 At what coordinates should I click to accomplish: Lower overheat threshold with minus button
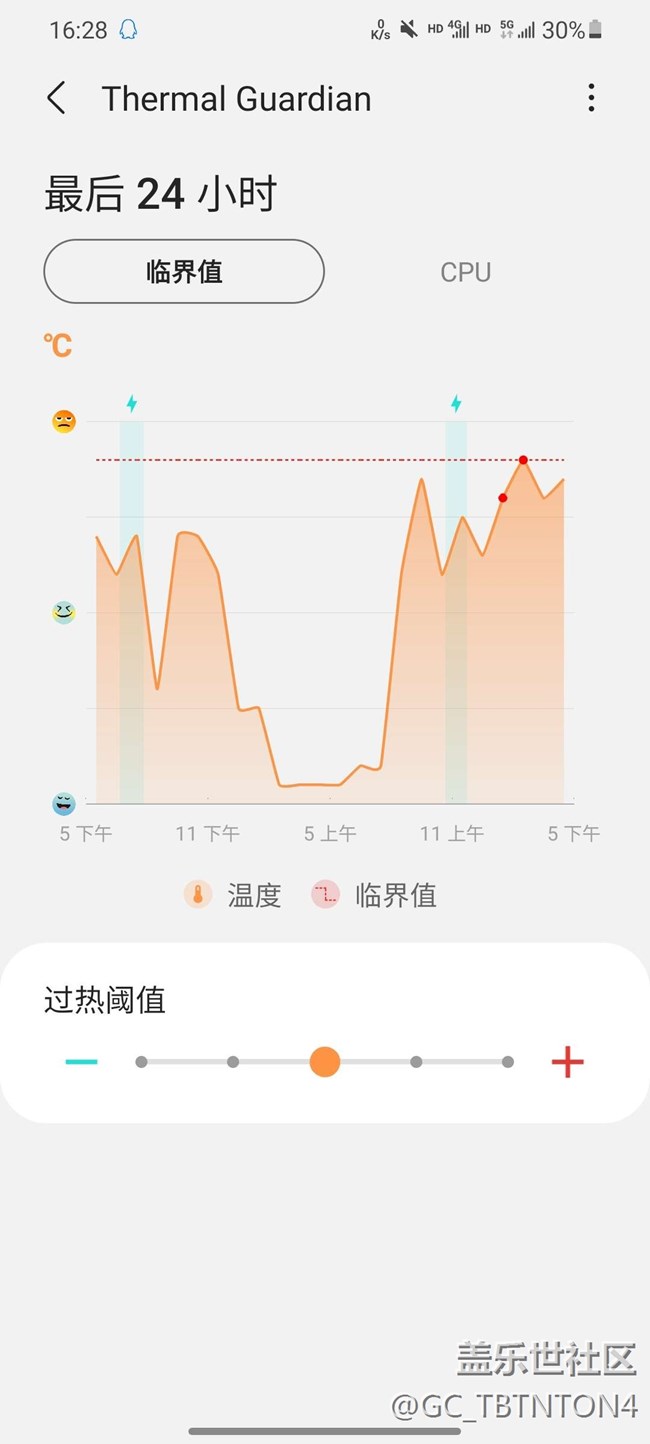tap(82, 1061)
